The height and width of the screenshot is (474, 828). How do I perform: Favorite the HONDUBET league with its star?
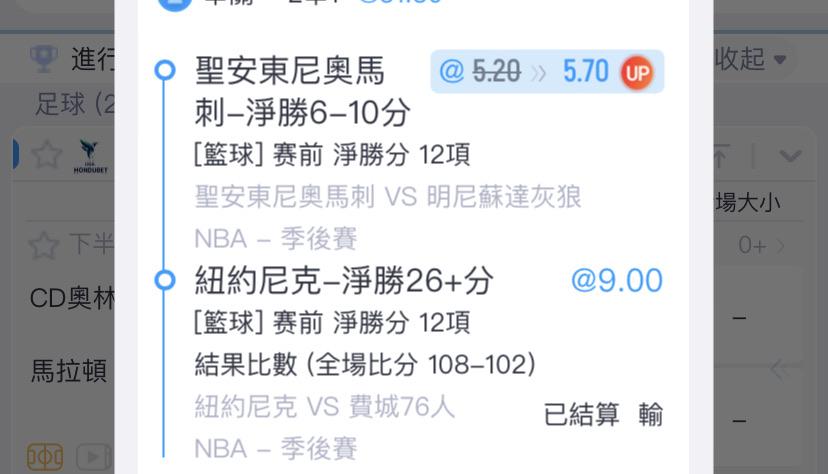46,155
